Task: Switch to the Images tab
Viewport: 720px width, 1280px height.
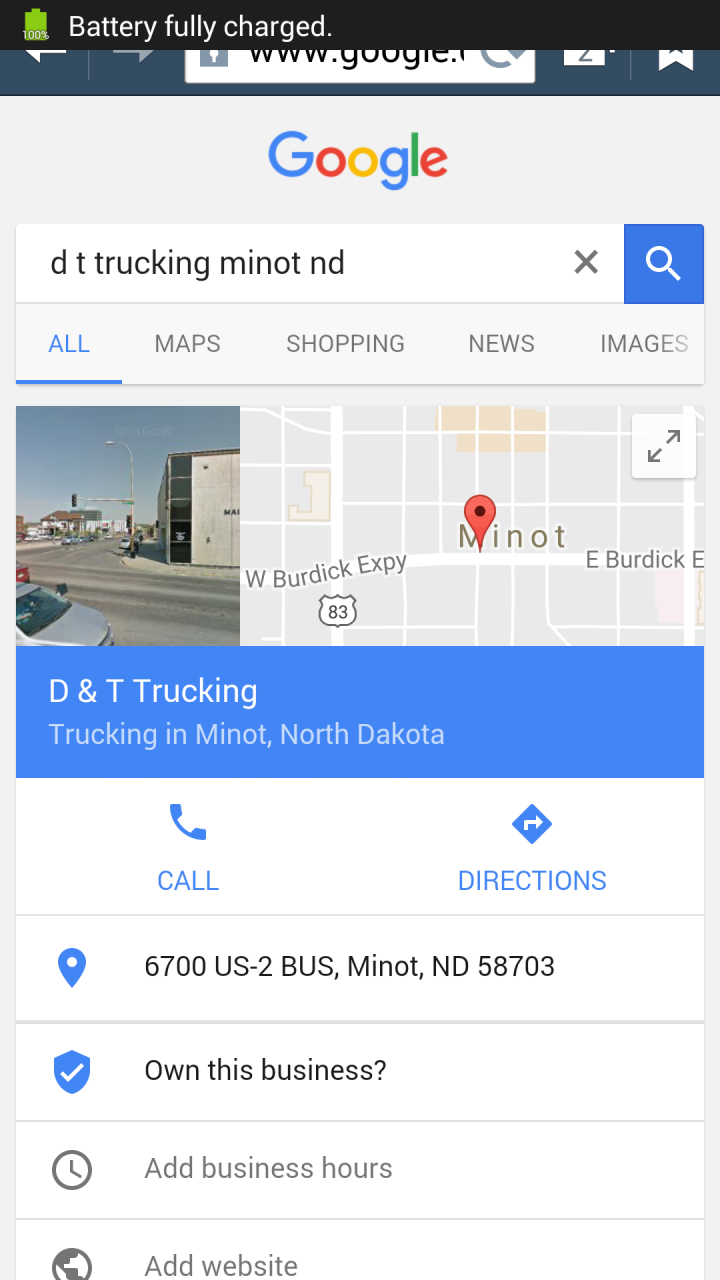Action: click(643, 343)
